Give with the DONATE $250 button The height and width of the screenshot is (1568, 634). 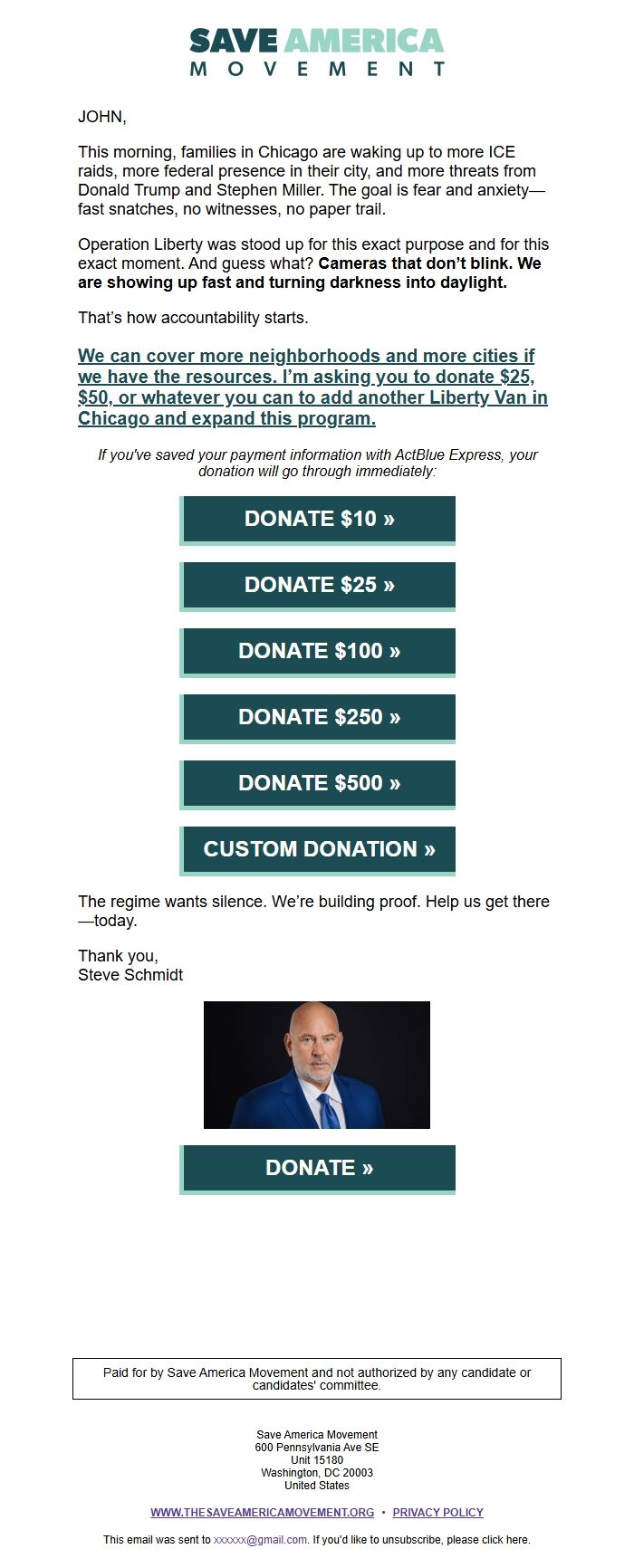(318, 717)
